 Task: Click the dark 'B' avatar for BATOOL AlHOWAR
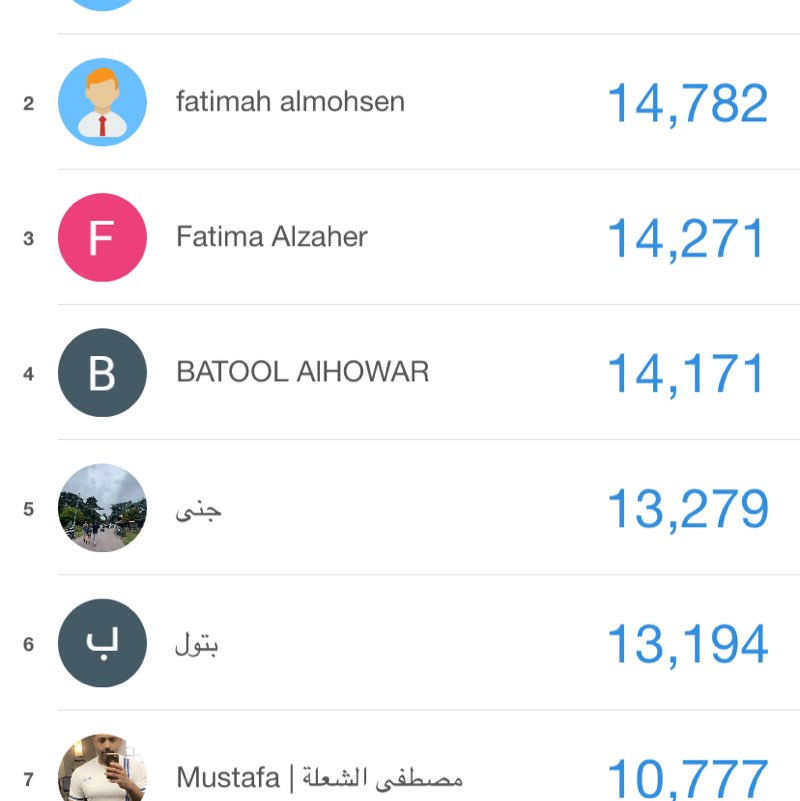tap(101, 372)
